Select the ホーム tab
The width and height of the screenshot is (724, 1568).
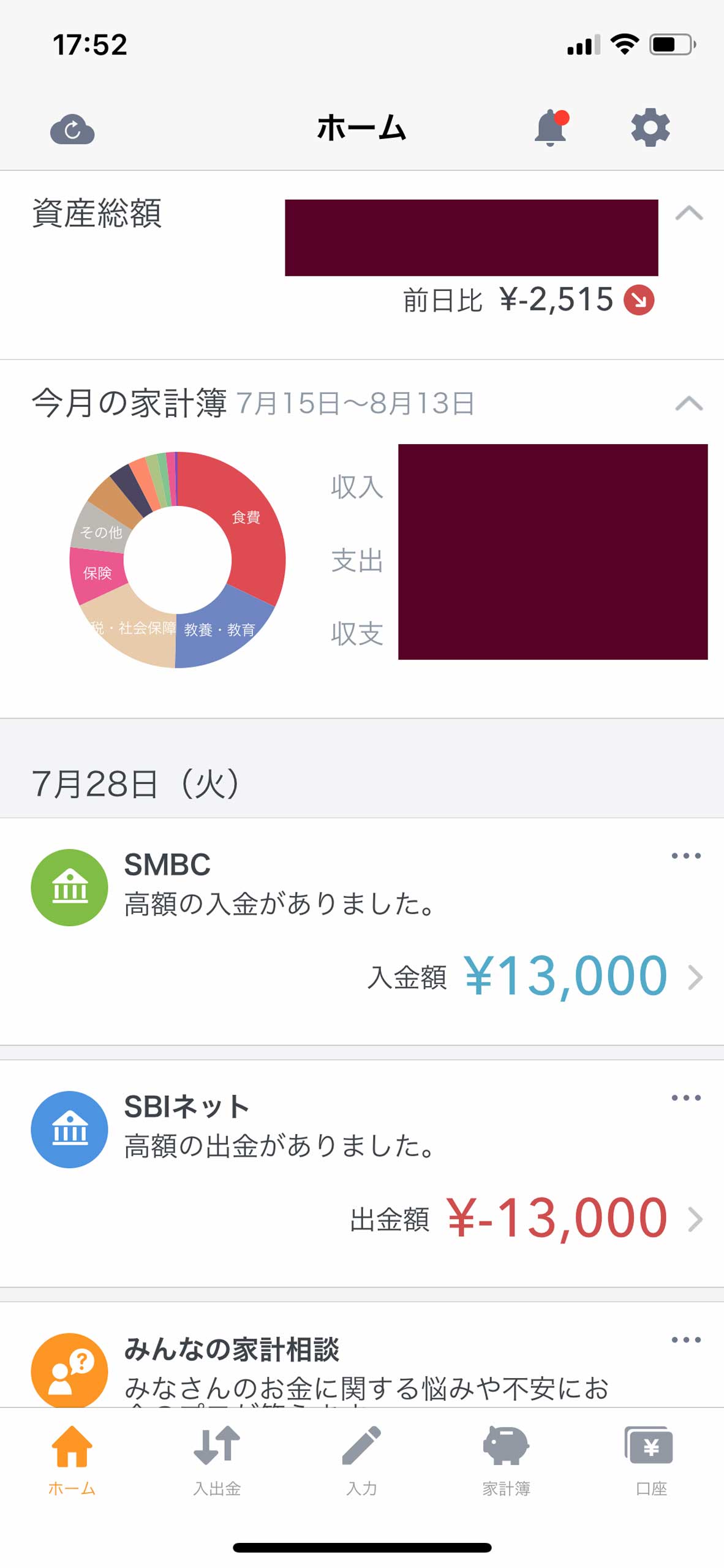pyautogui.click(x=72, y=1460)
